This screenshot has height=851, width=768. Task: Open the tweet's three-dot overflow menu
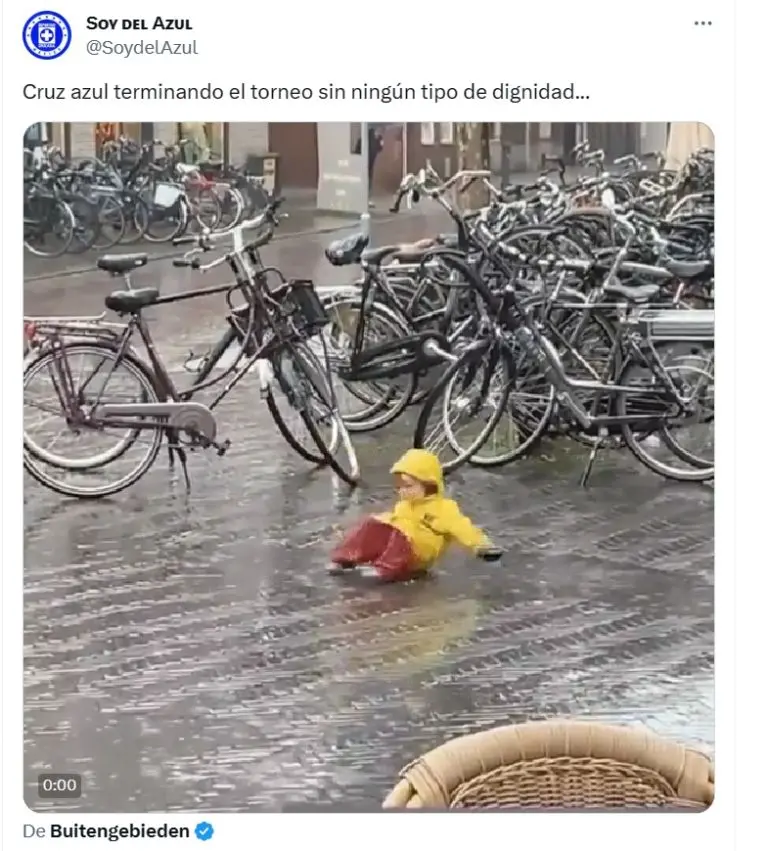pyautogui.click(x=703, y=24)
